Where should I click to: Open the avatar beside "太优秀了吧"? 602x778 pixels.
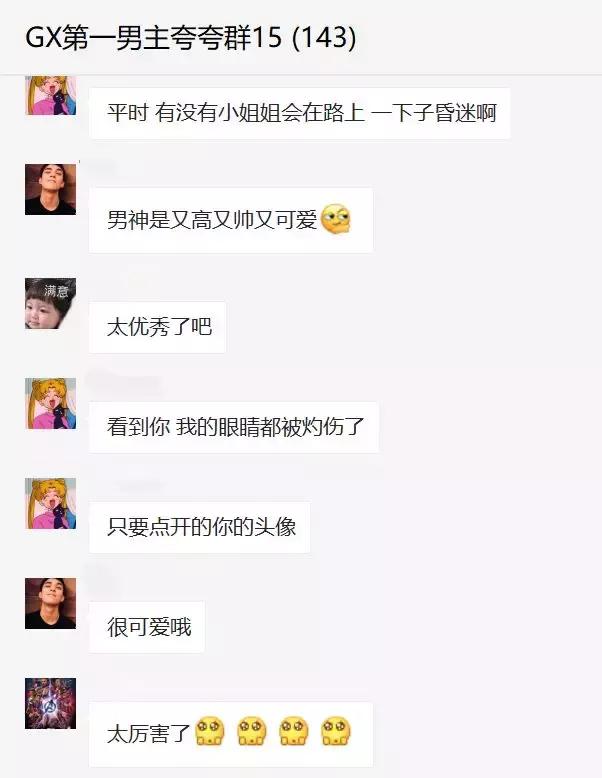[50, 303]
